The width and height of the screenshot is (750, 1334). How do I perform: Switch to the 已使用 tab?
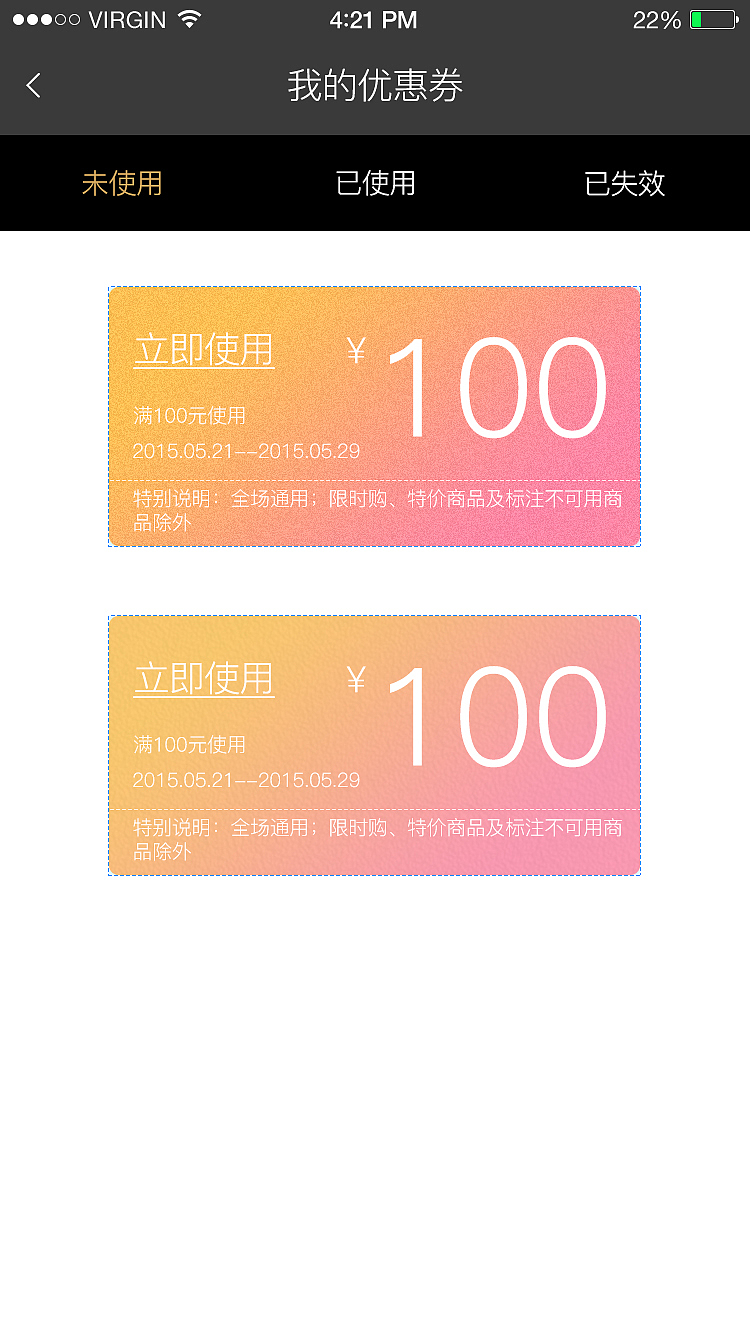(x=375, y=184)
